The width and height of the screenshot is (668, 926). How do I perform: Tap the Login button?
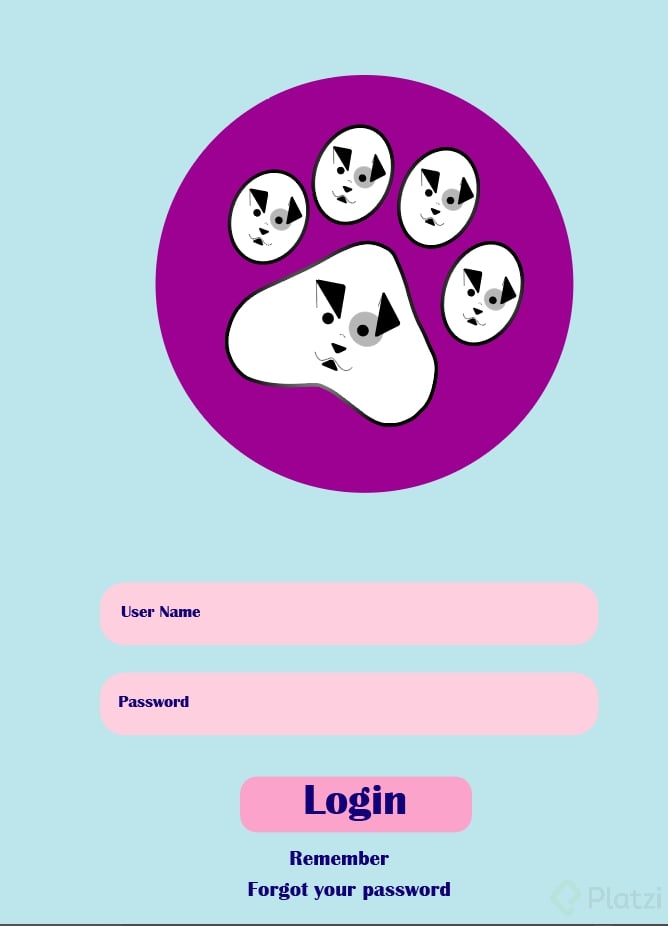coord(355,803)
